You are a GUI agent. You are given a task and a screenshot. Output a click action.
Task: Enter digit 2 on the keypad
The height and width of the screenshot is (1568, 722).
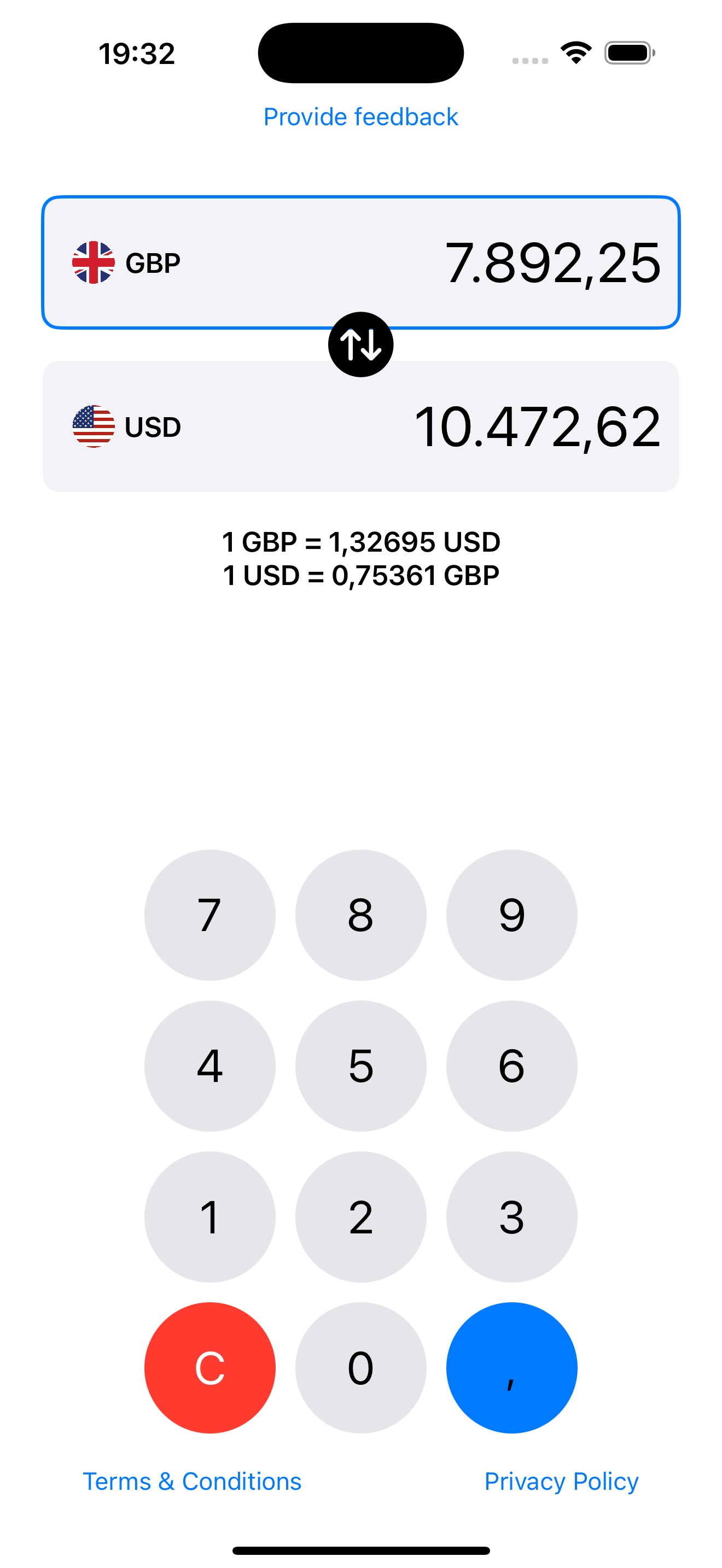pyautogui.click(x=360, y=1217)
